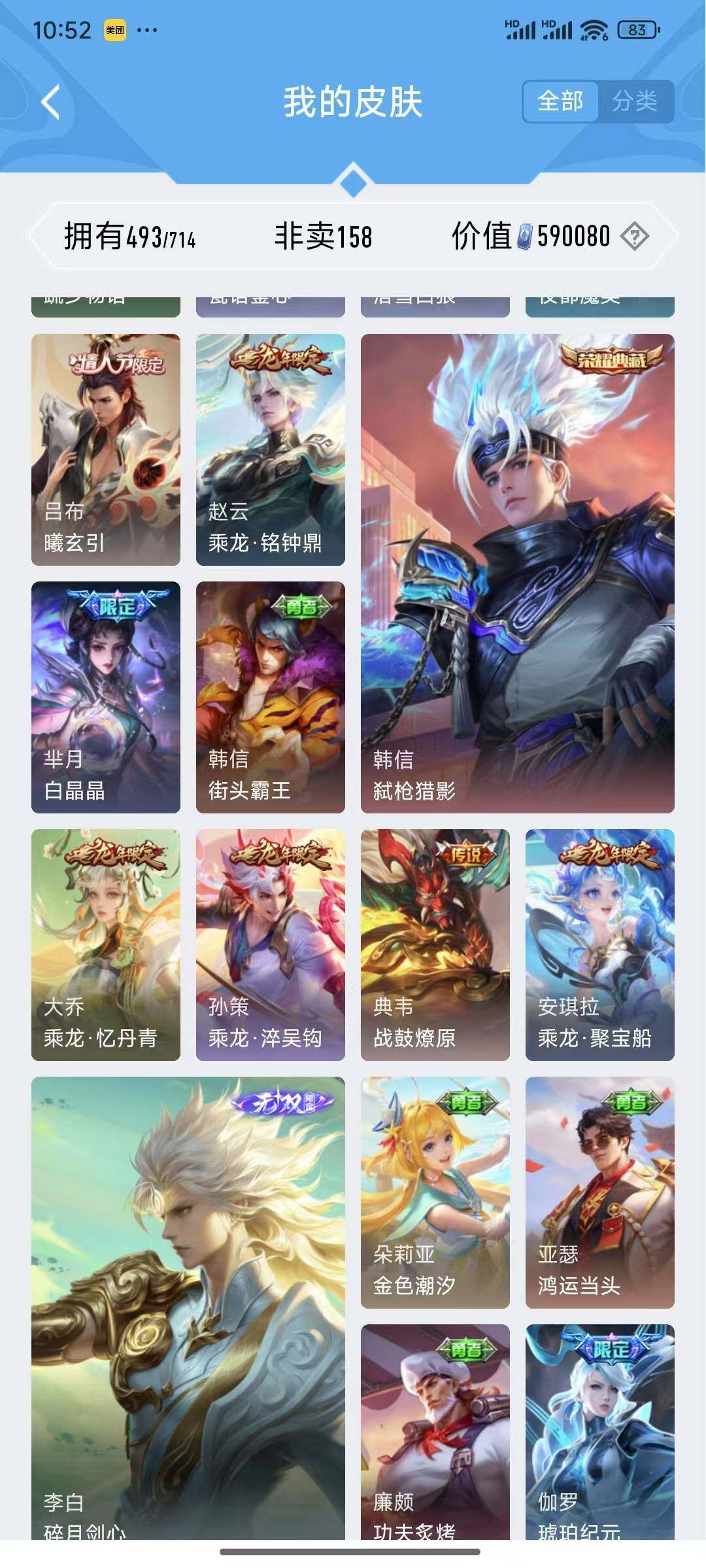Tap 非卖158 to view unsellable skins
This screenshot has width=706, height=1568.
323,238
